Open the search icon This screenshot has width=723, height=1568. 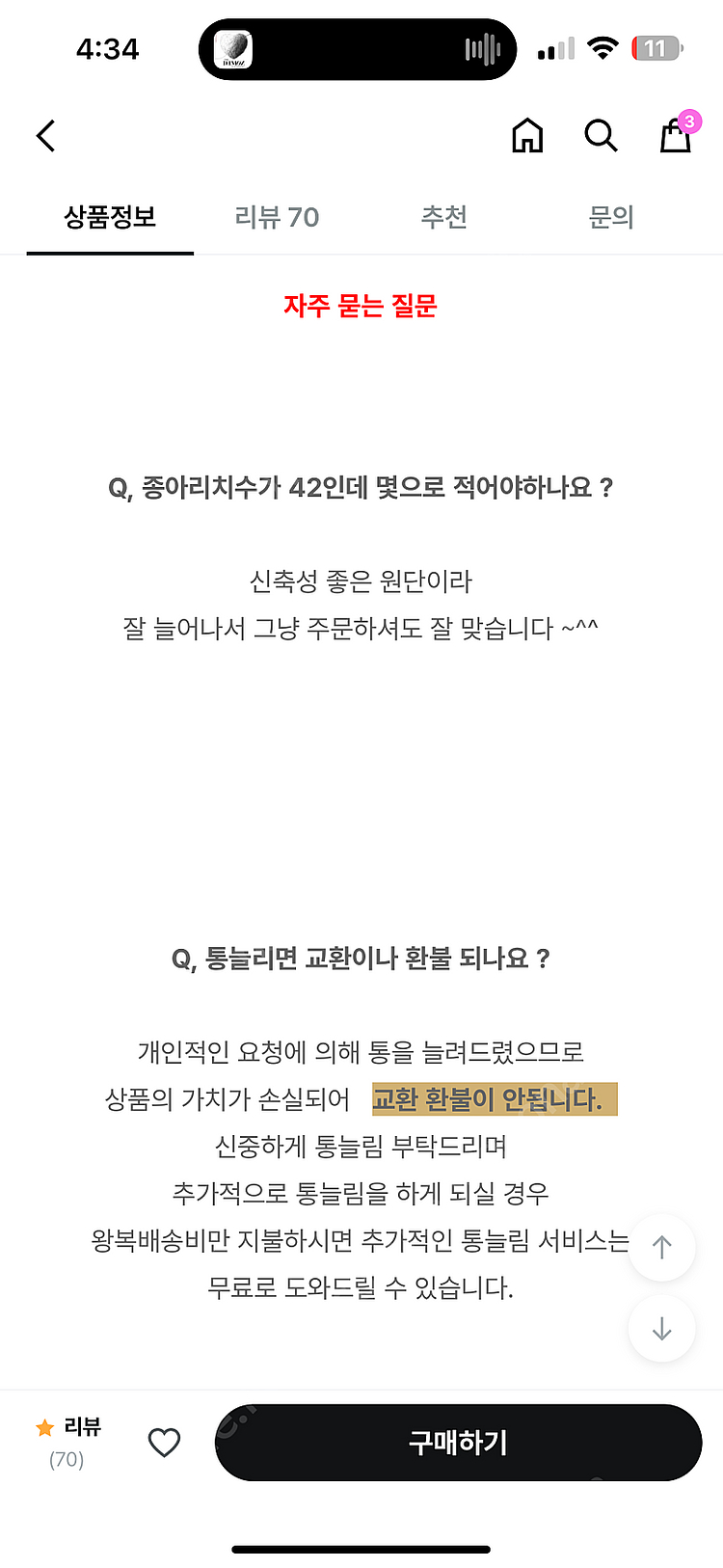tap(601, 136)
